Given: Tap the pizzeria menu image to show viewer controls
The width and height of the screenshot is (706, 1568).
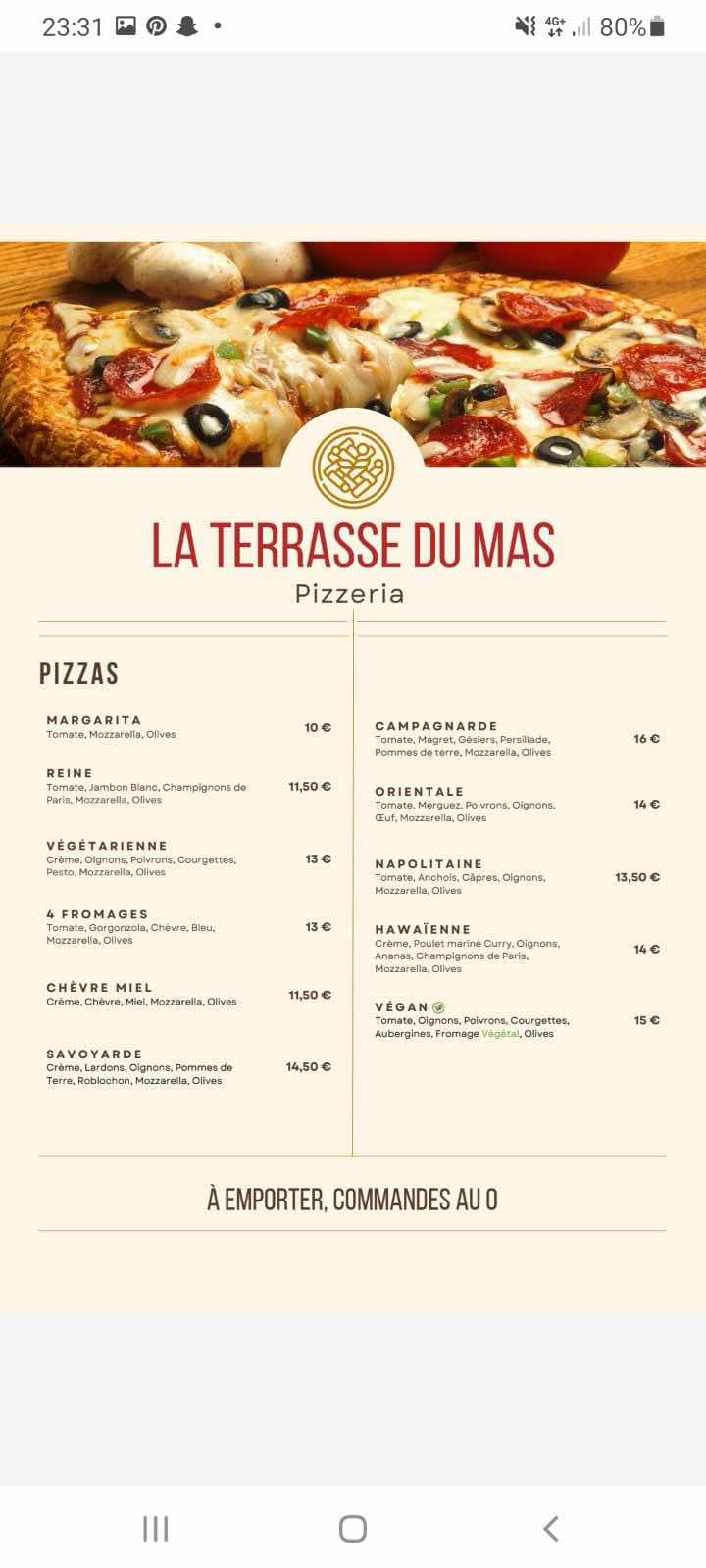Looking at the screenshot, I should pos(353,767).
